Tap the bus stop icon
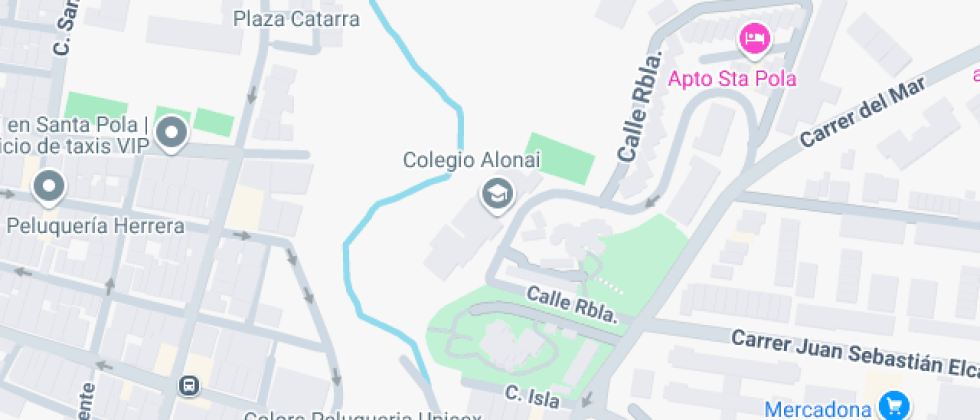Viewport: 980px width, 420px height. coord(189,386)
